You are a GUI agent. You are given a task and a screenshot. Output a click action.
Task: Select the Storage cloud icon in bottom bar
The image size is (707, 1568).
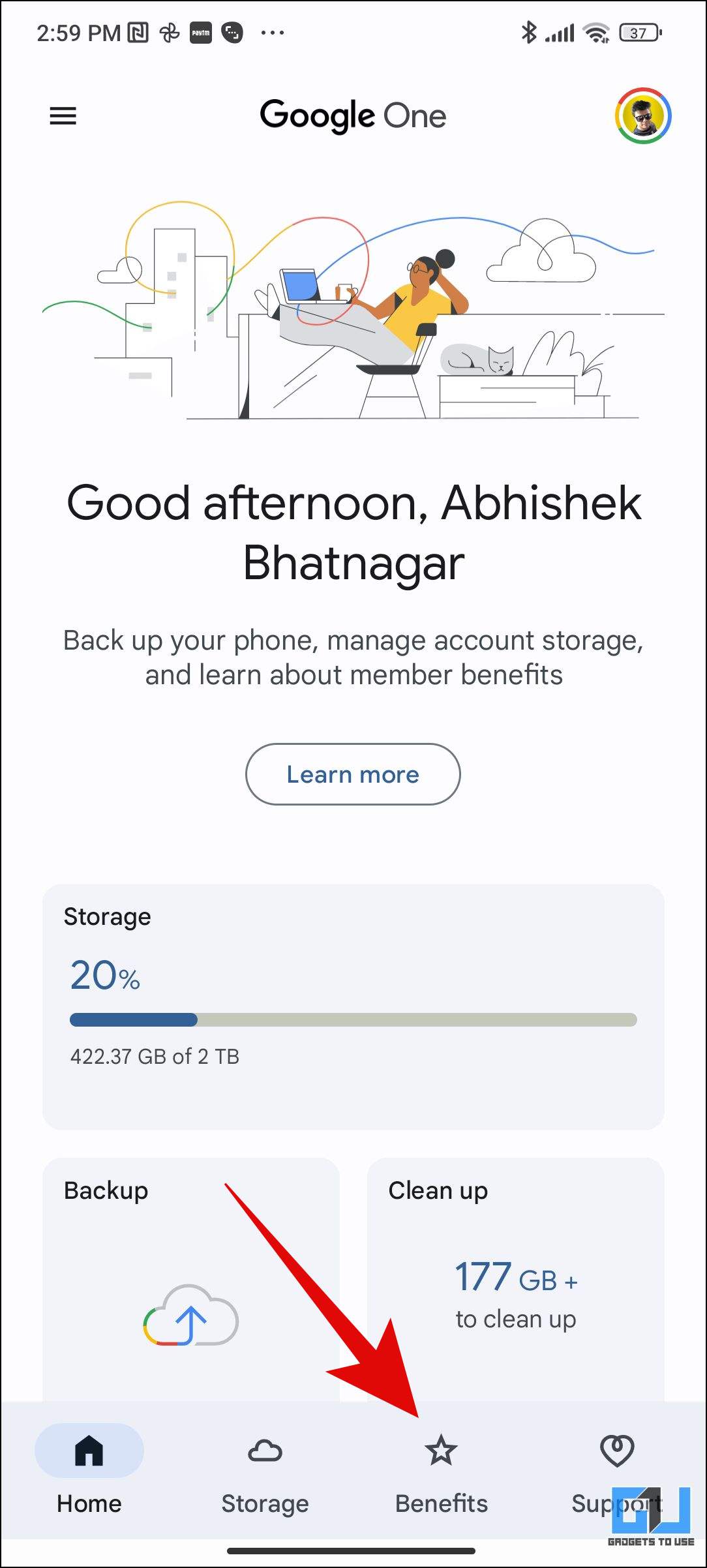click(x=264, y=1453)
